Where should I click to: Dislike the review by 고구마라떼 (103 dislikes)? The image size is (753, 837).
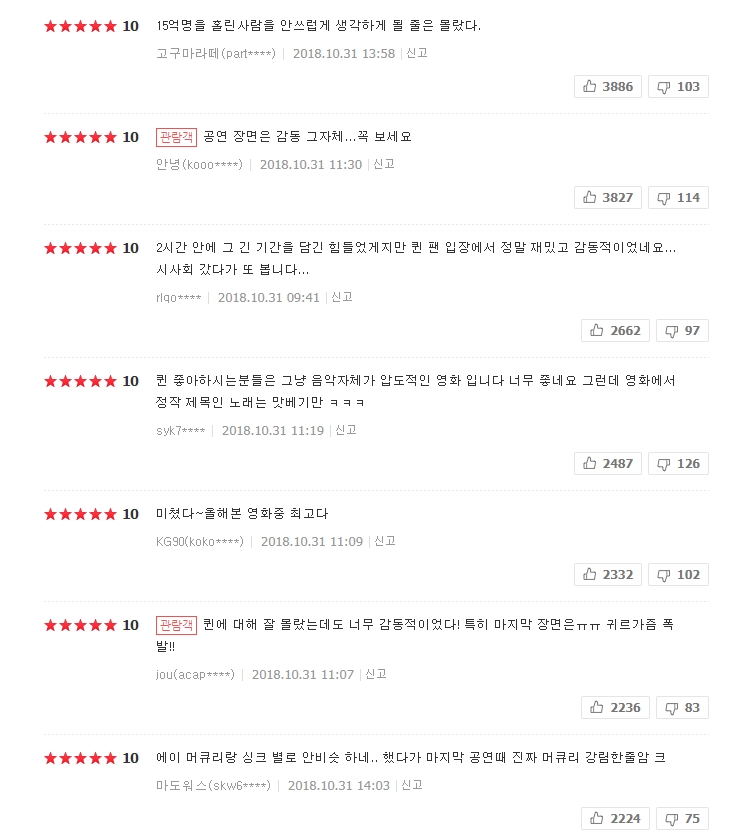(678, 87)
